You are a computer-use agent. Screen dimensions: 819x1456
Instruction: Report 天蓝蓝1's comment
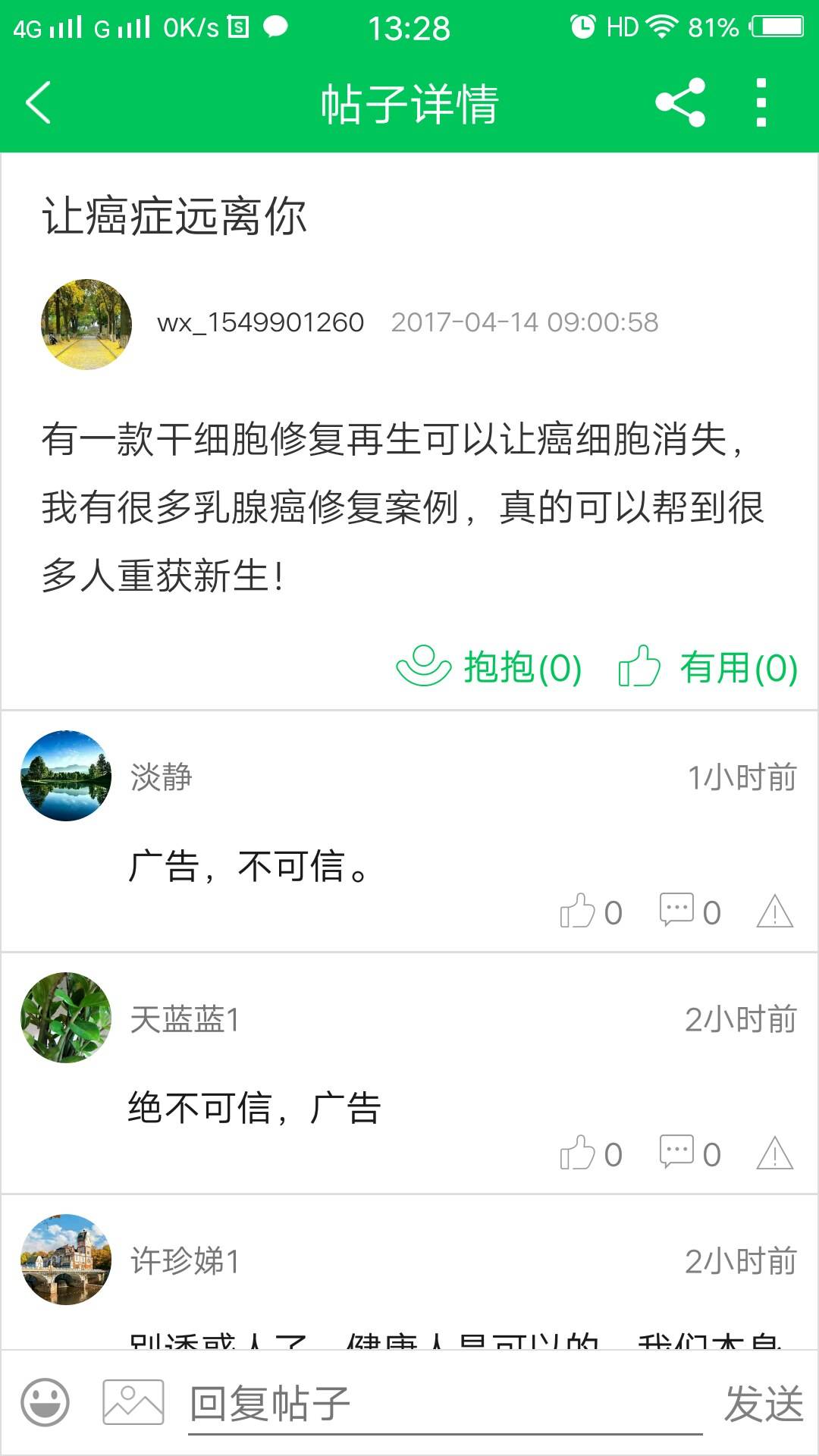774,1153
